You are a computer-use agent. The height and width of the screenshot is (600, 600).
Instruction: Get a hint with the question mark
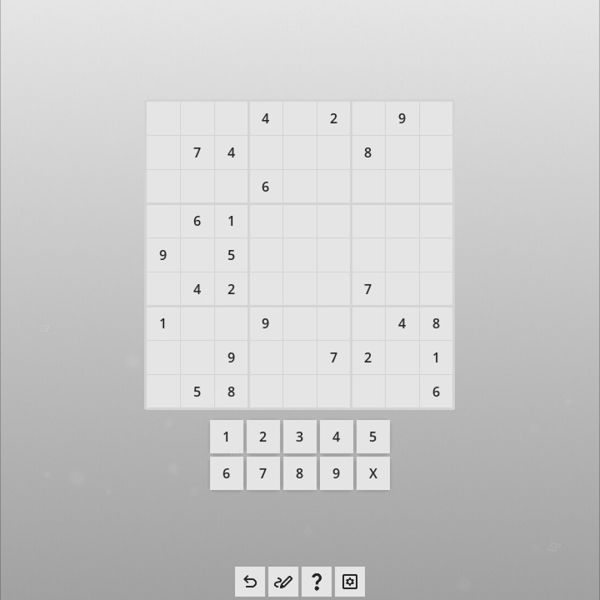(316, 581)
